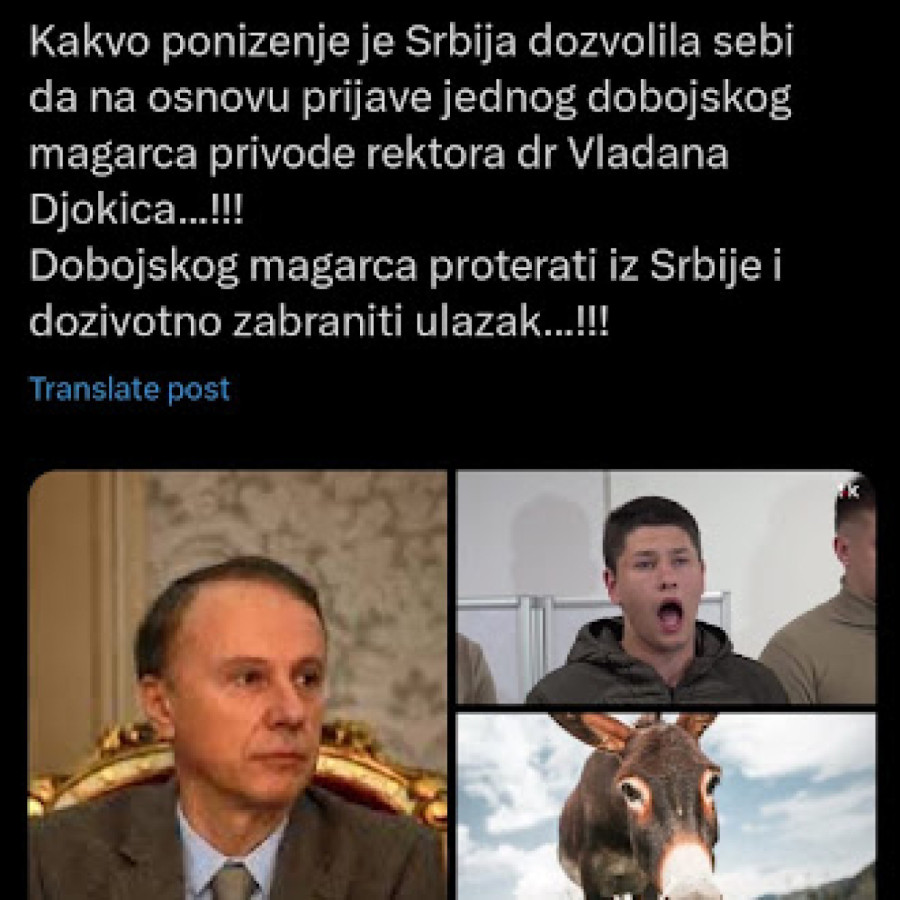Tap the Translate post link
This screenshot has width=900, height=900.
coord(129,388)
